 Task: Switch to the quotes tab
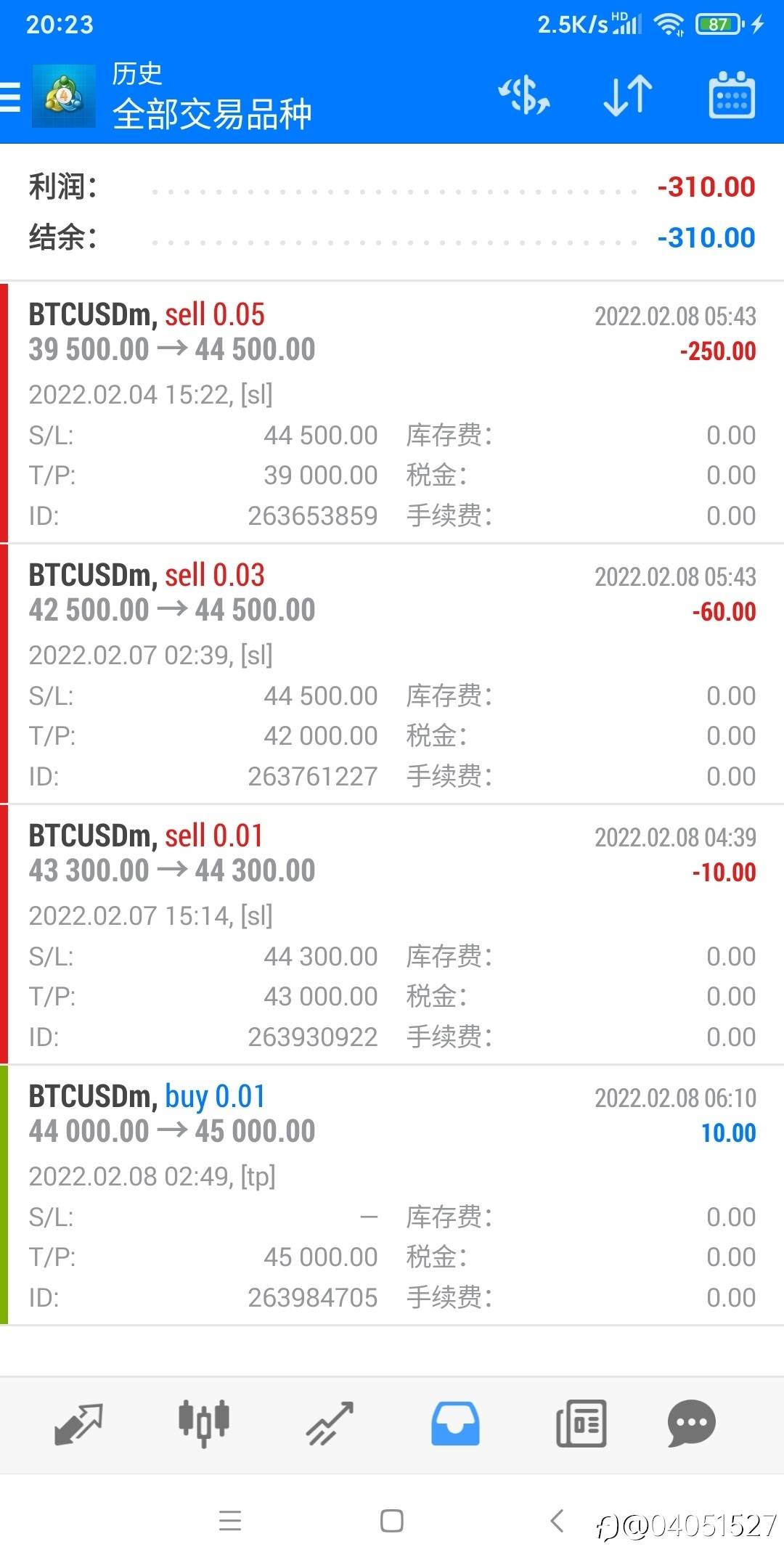point(78,1424)
